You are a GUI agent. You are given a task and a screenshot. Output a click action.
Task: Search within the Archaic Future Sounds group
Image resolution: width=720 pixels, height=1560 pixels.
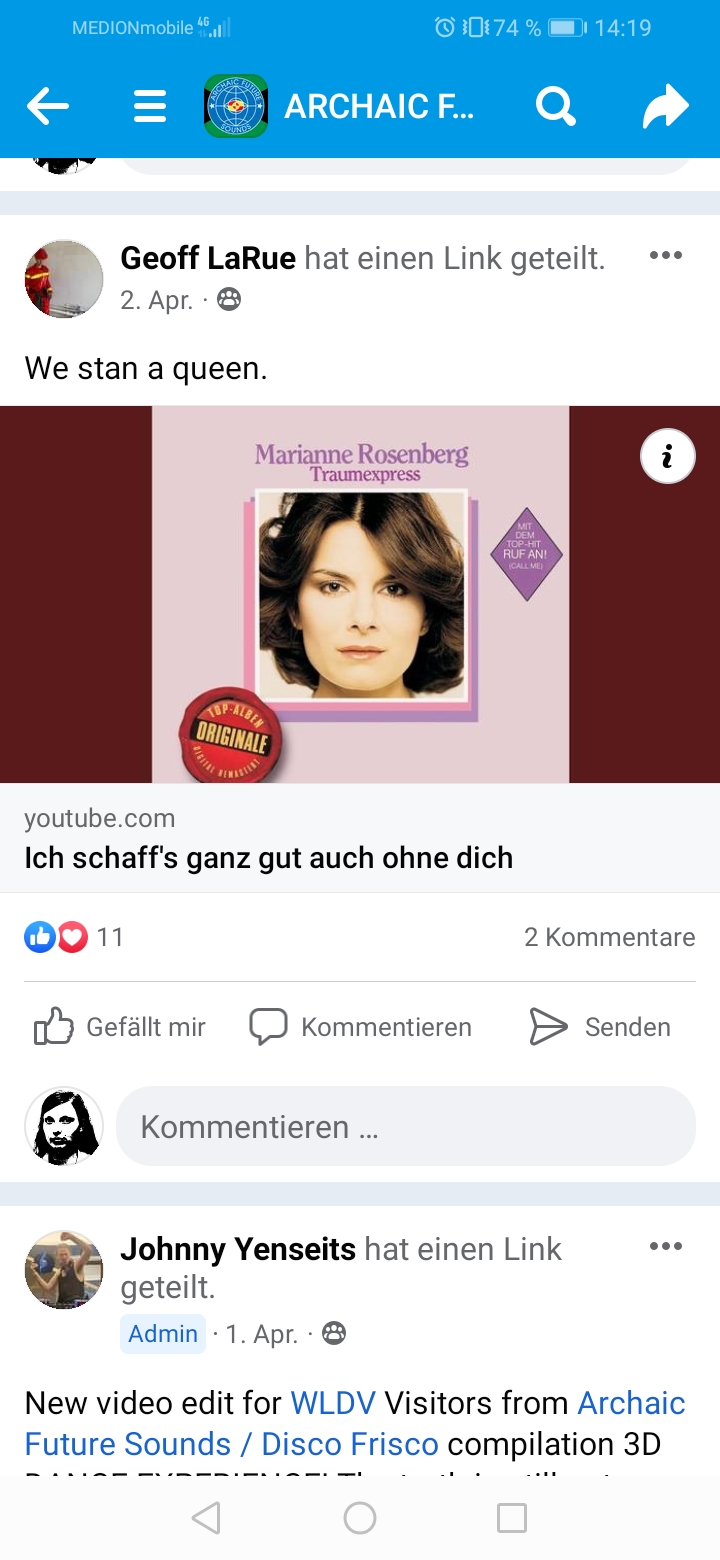(x=555, y=105)
